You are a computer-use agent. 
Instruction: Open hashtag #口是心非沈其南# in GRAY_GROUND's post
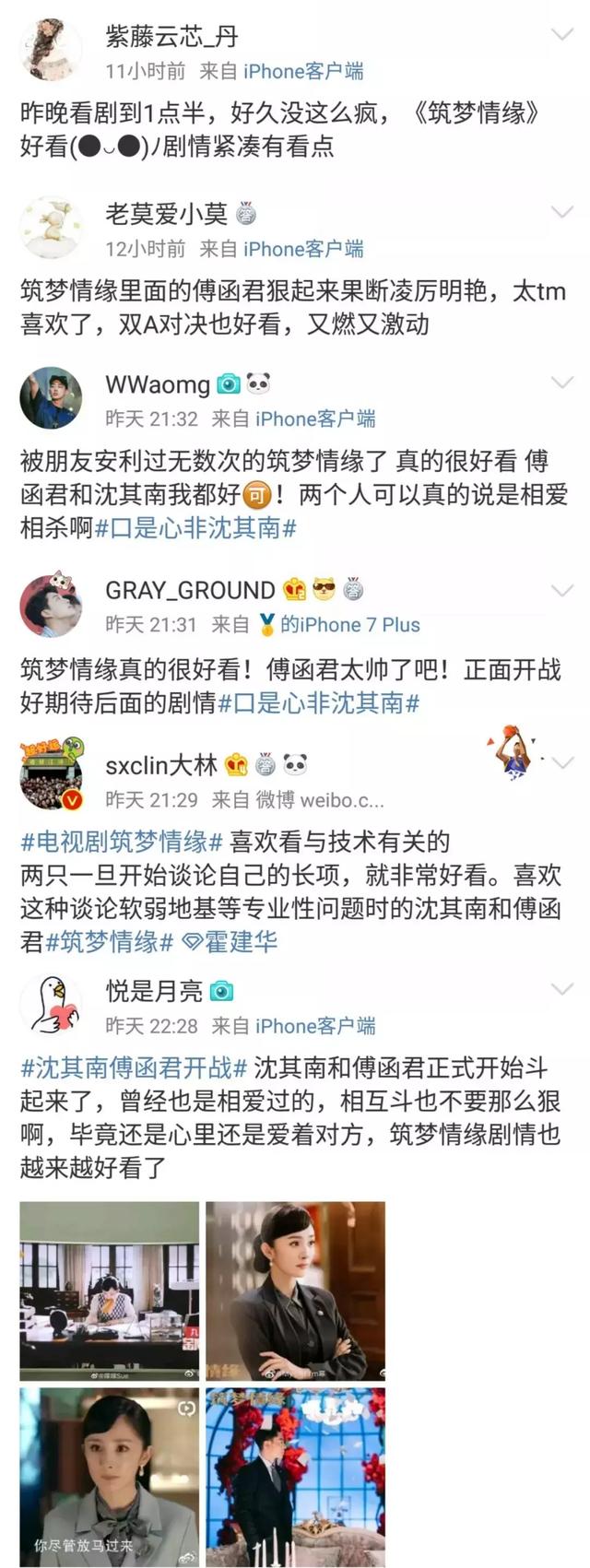[319, 703]
